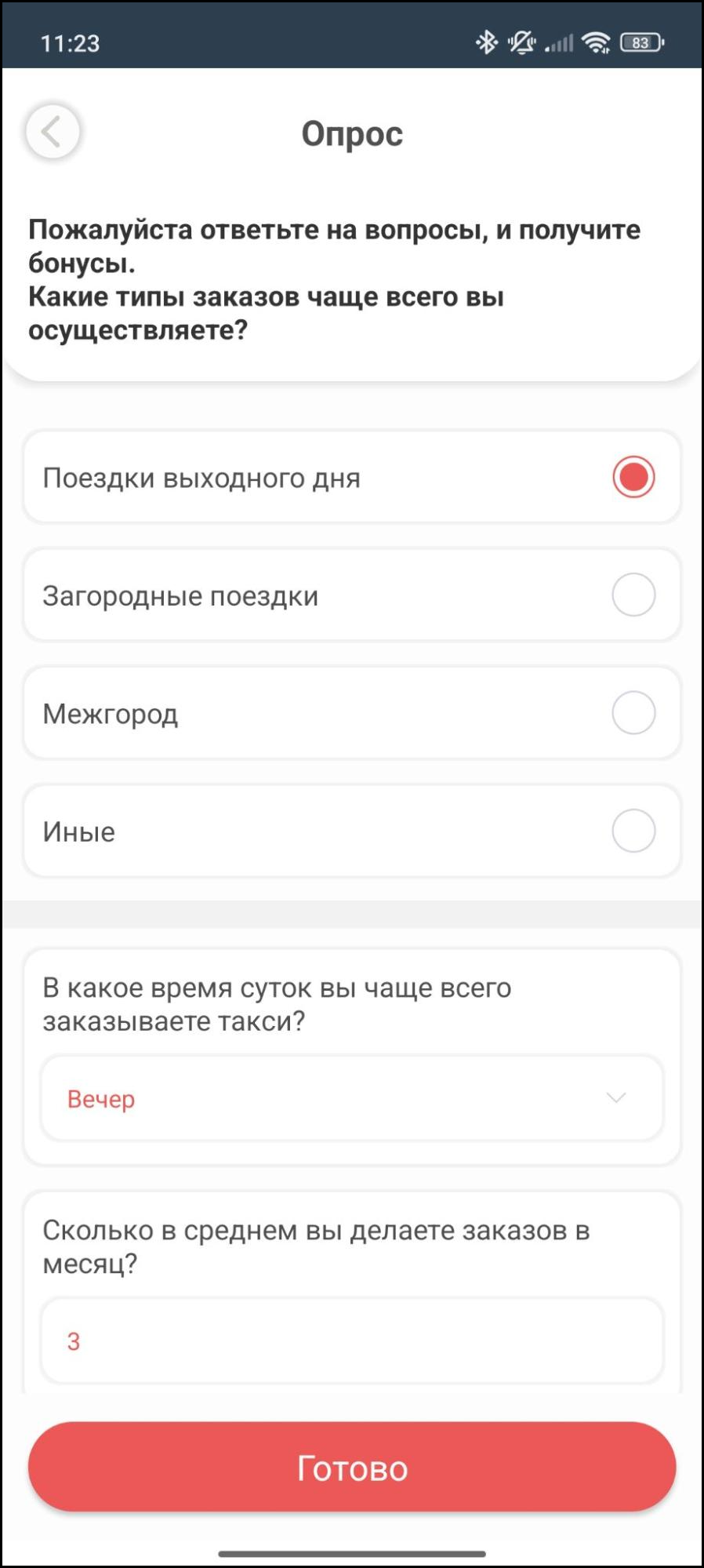Submit the survey with Готово

point(352,1468)
